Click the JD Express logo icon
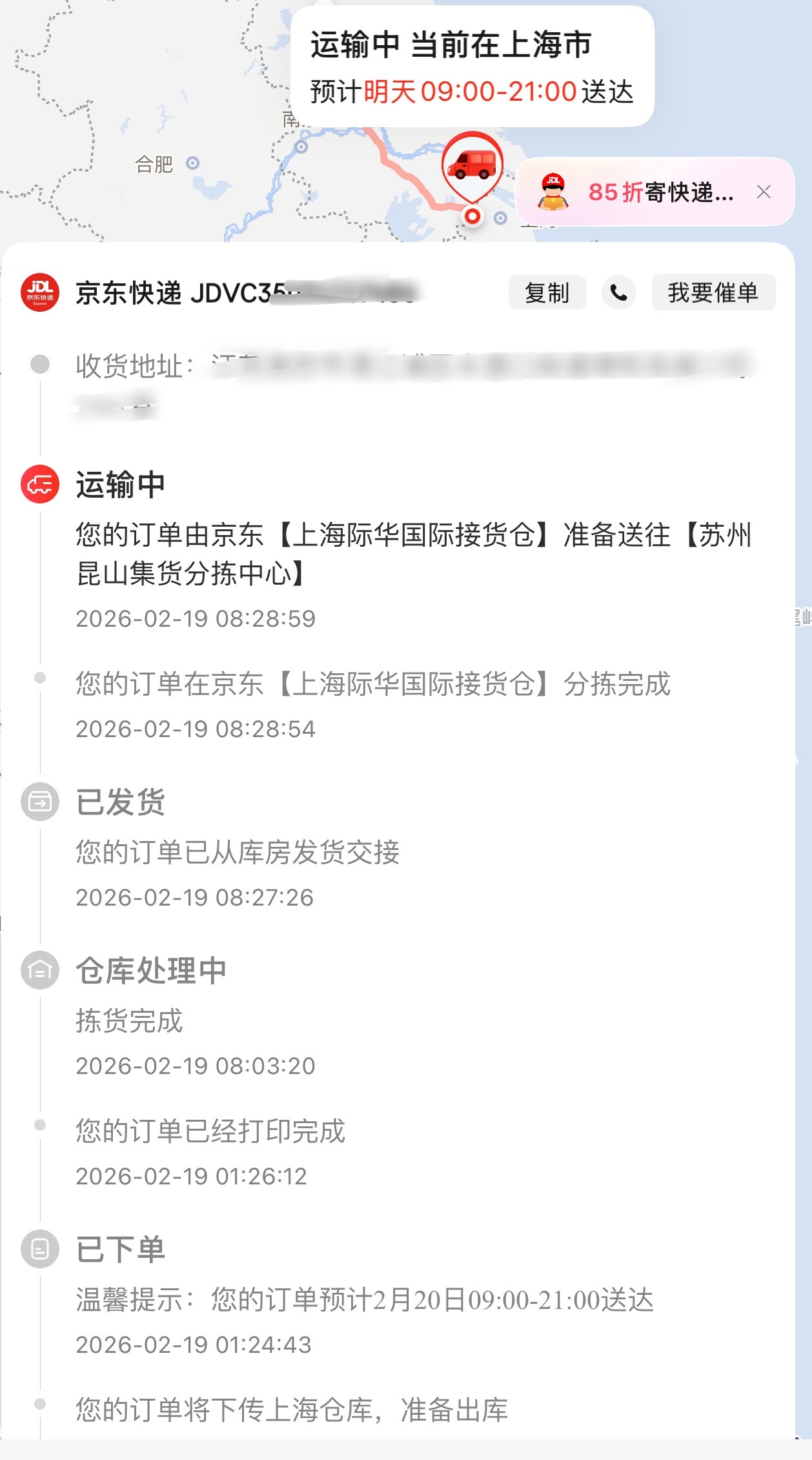This screenshot has width=812, height=1460. pyautogui.click(x=41, y=292)
